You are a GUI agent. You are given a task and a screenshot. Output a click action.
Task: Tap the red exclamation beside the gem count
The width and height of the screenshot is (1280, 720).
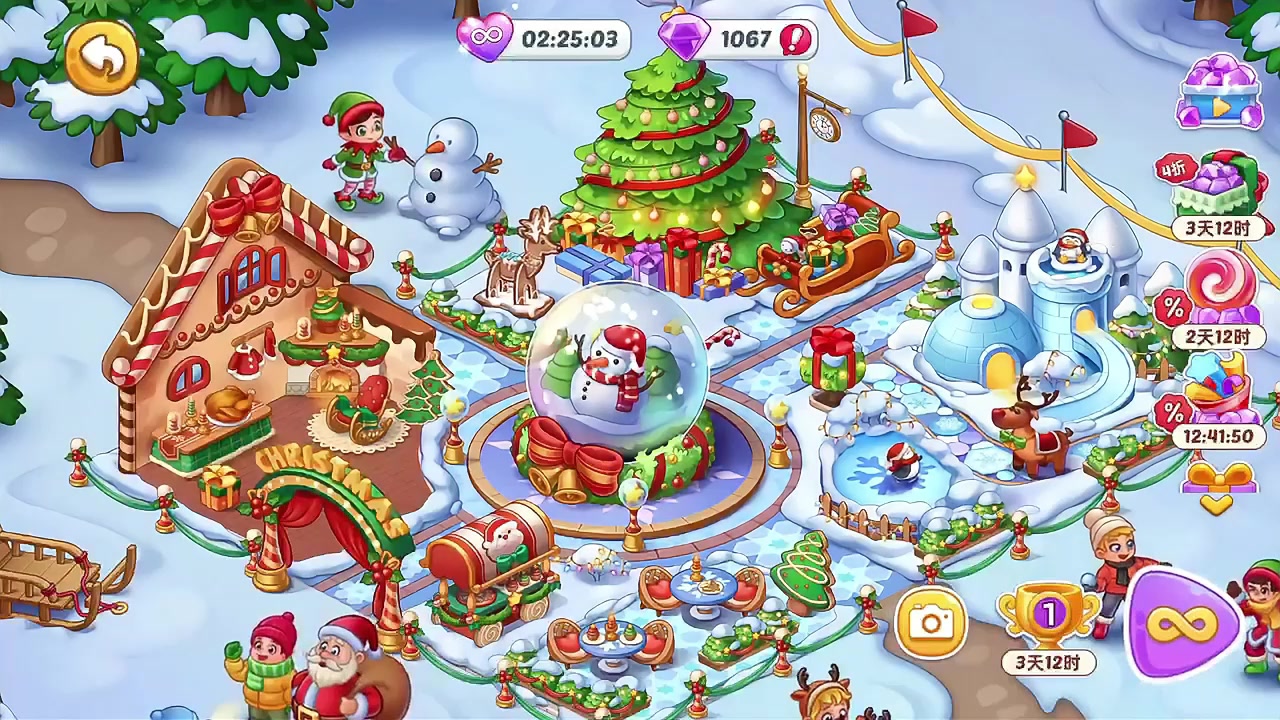(796, 39)
